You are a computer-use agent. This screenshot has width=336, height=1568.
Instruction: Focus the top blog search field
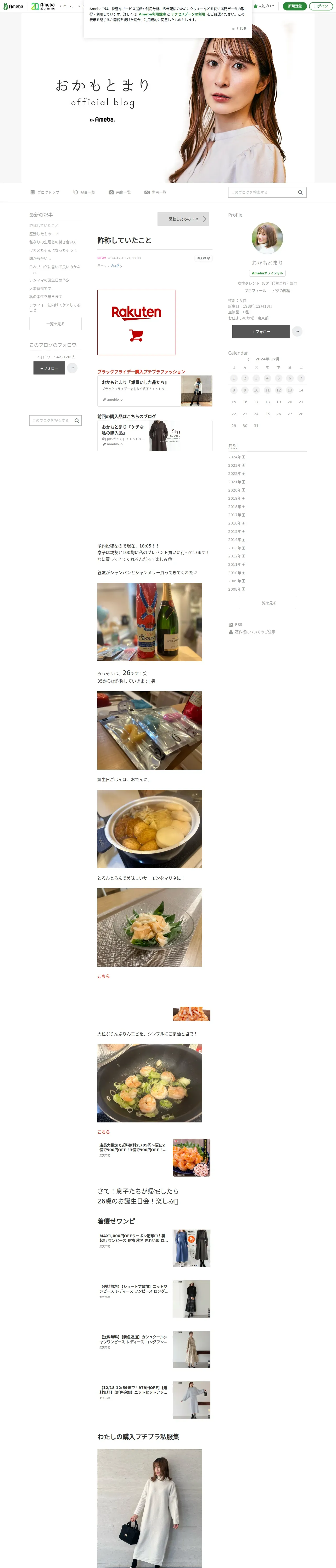click(262, 192)
